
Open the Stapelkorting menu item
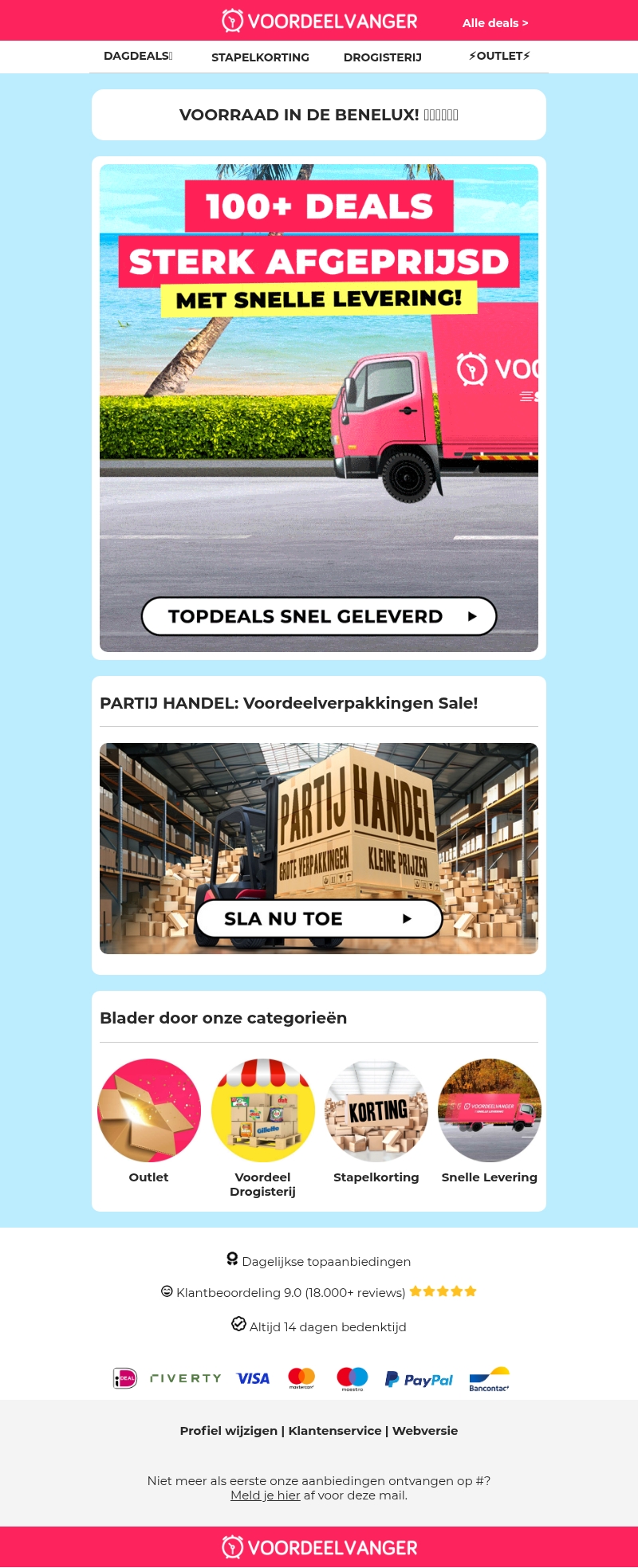click(260, 57)
